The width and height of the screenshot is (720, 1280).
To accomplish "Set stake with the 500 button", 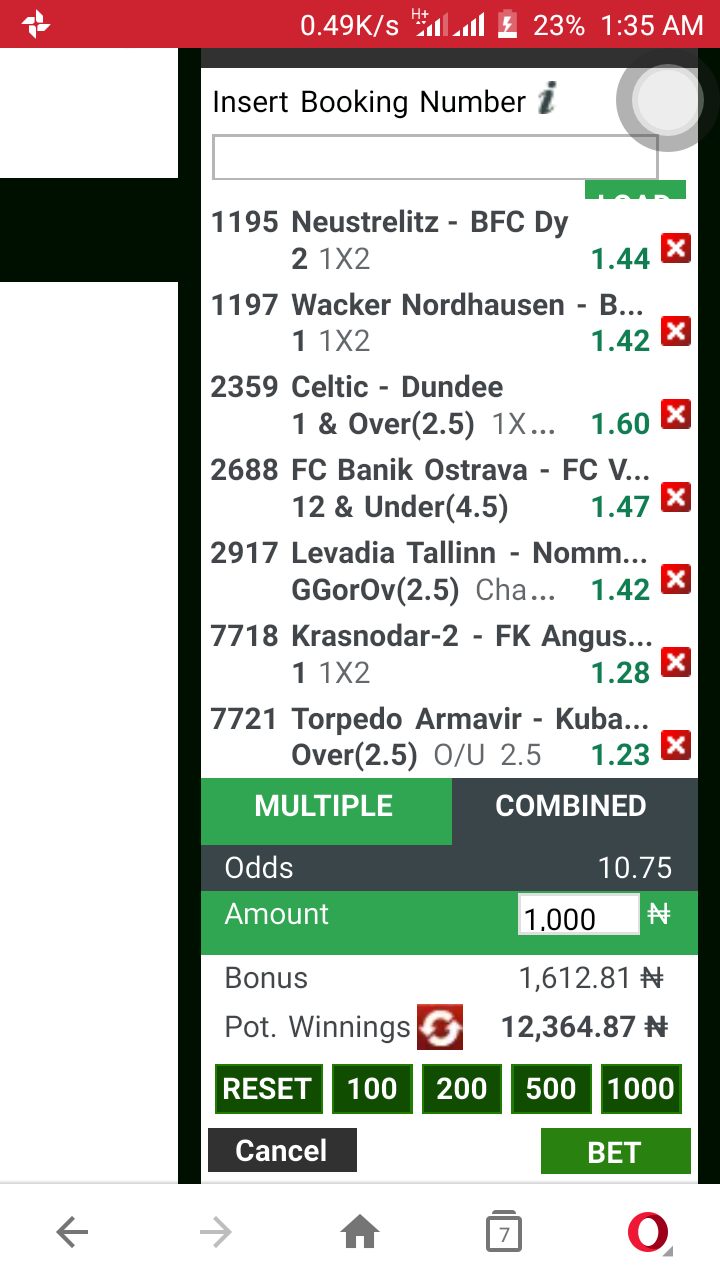I will (x=551, y=1089).
